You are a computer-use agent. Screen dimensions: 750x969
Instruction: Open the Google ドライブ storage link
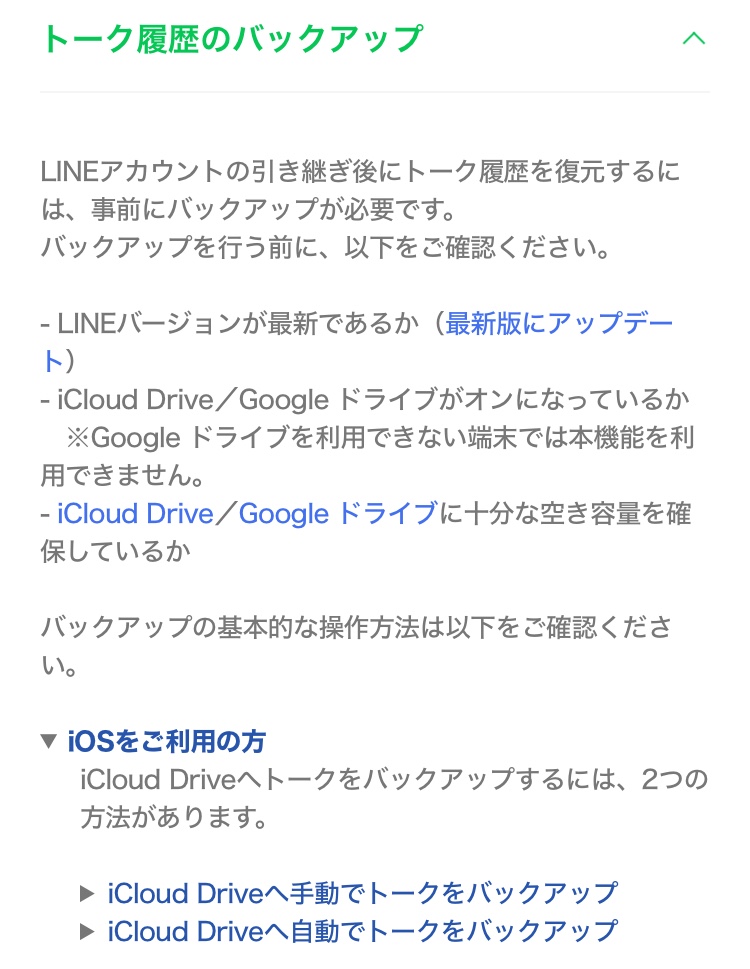[338, 514]
